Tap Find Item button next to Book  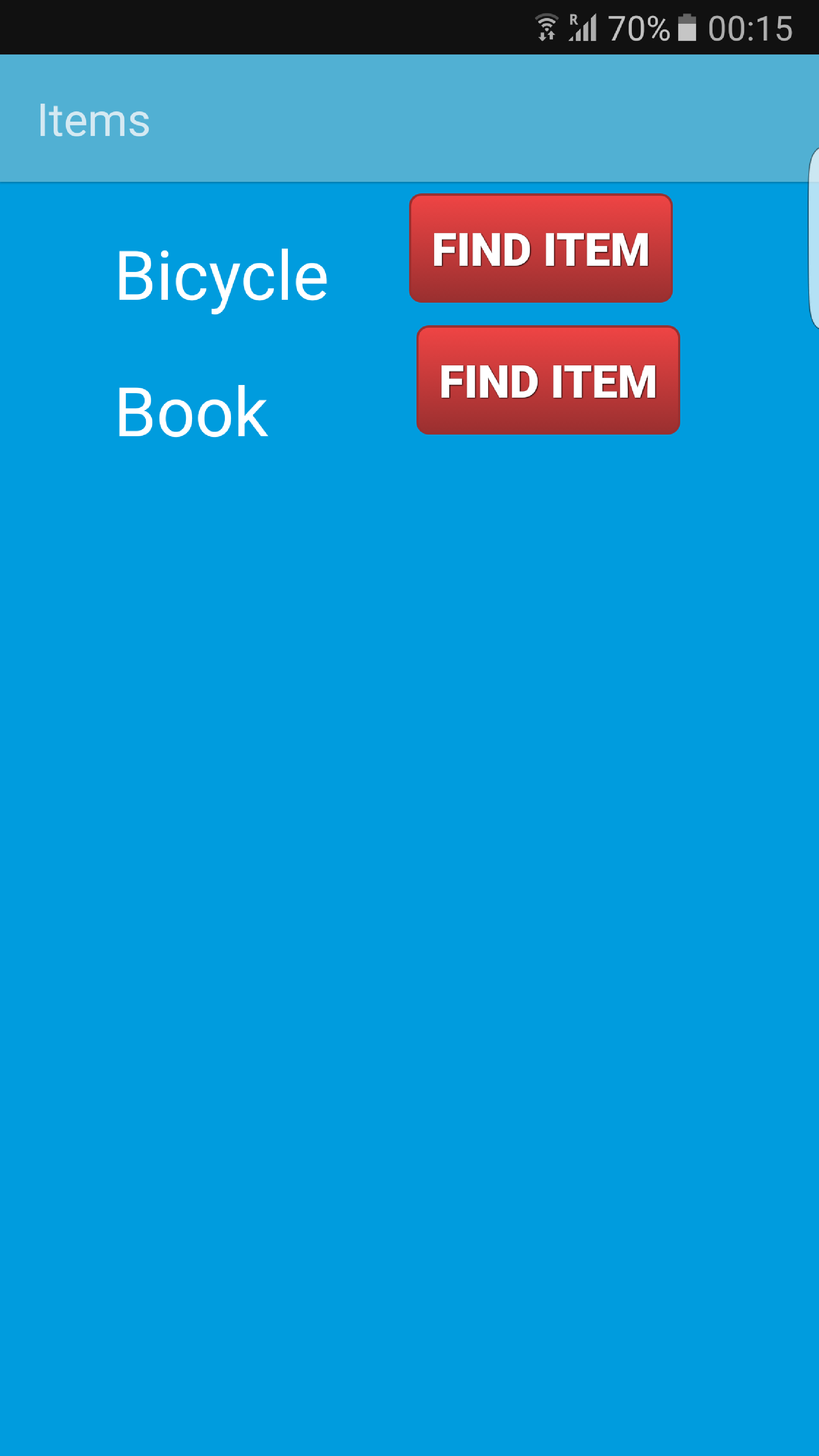click(x=548, y=380)
